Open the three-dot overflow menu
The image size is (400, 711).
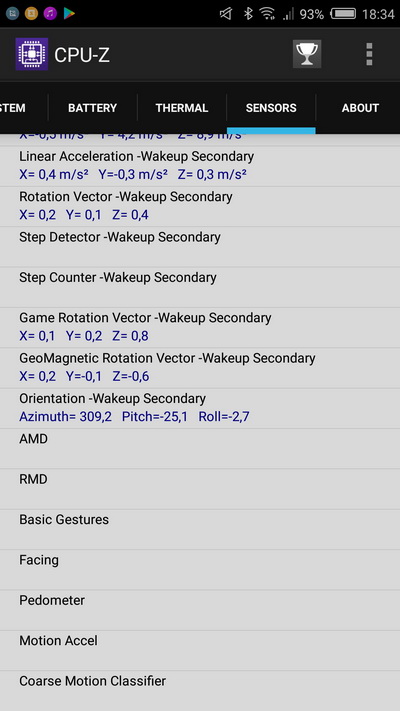click(369, 54)
